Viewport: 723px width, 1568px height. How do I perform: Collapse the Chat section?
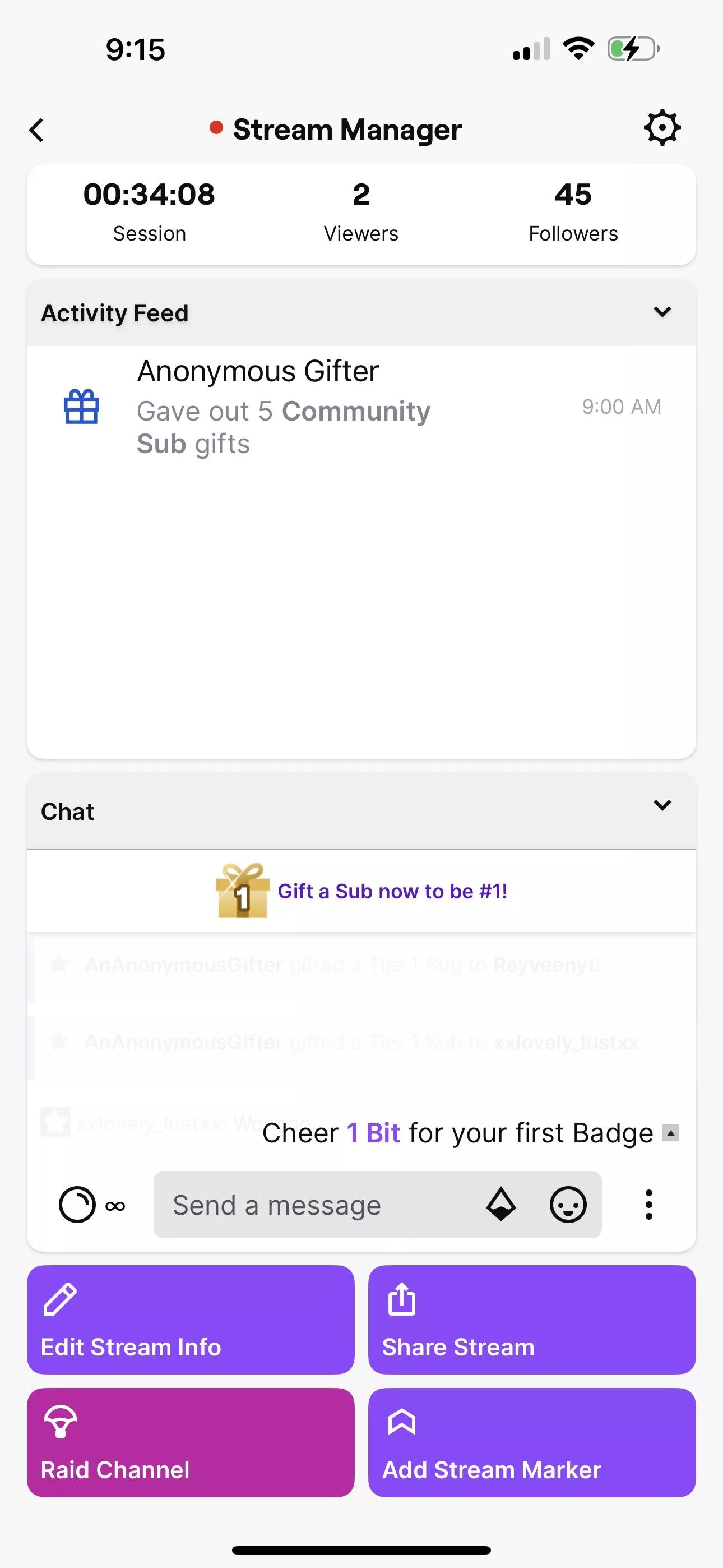coord(661,805)
